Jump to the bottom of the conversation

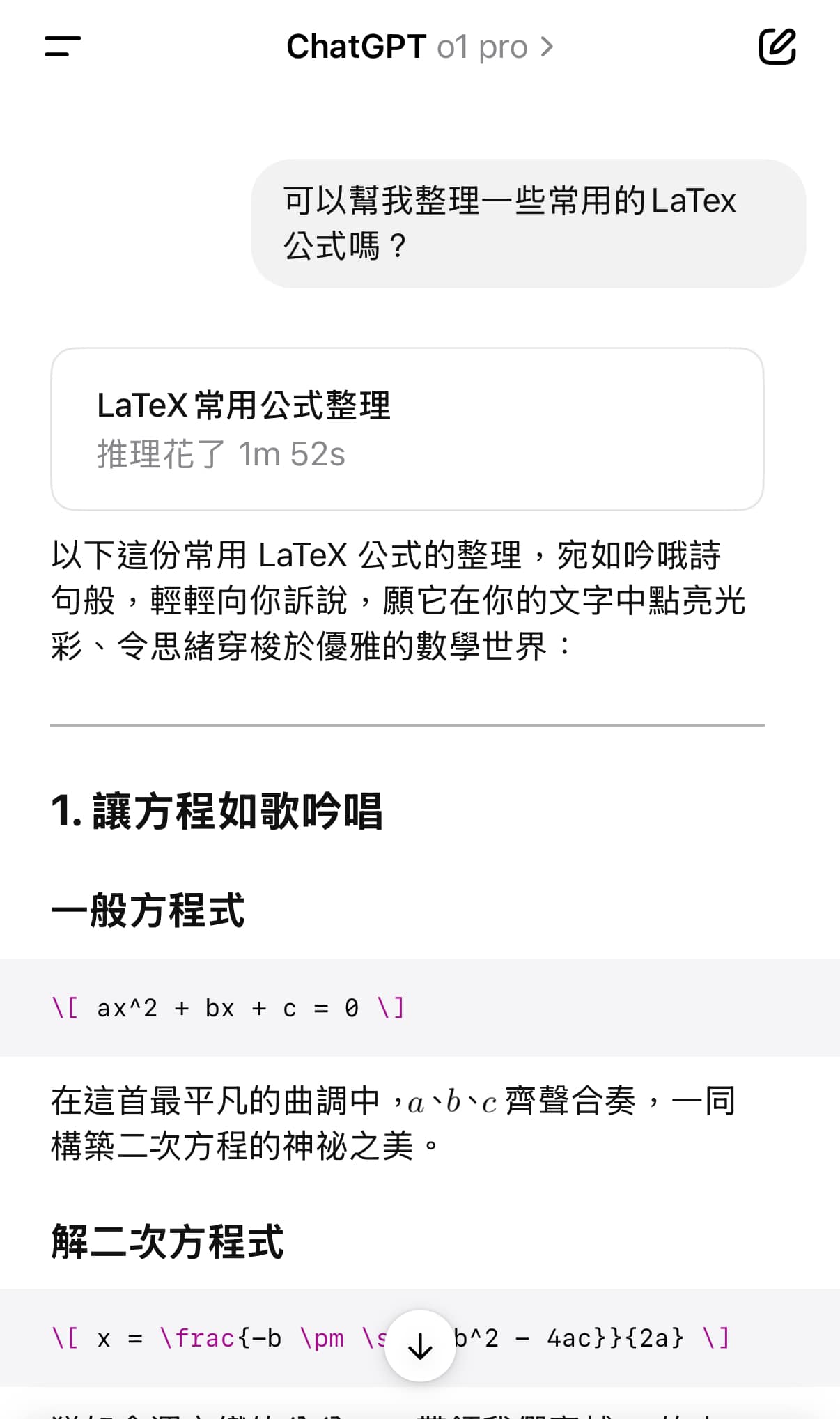click(420, 1345)
